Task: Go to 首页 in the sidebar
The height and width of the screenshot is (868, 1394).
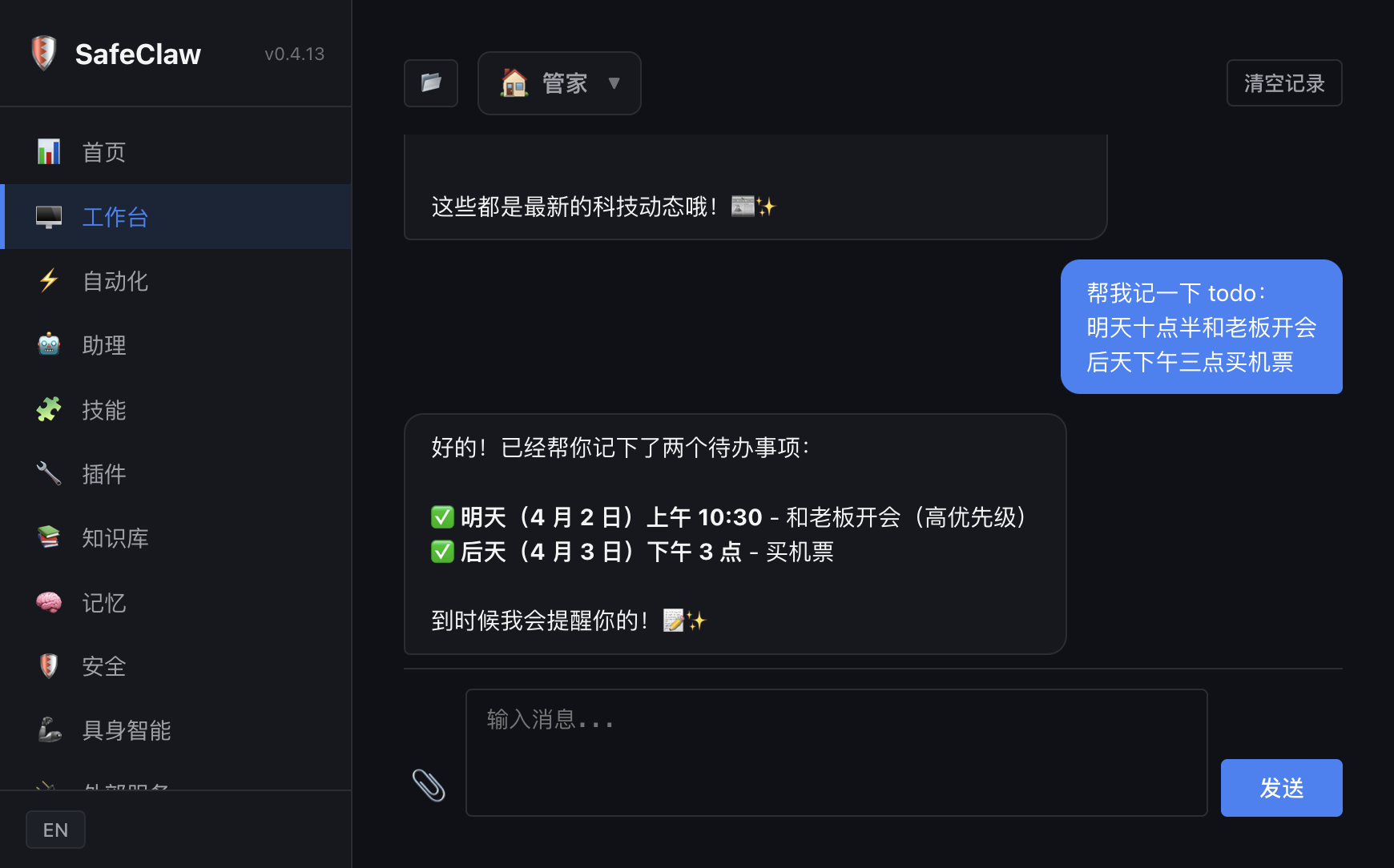Action: point(104,152)
